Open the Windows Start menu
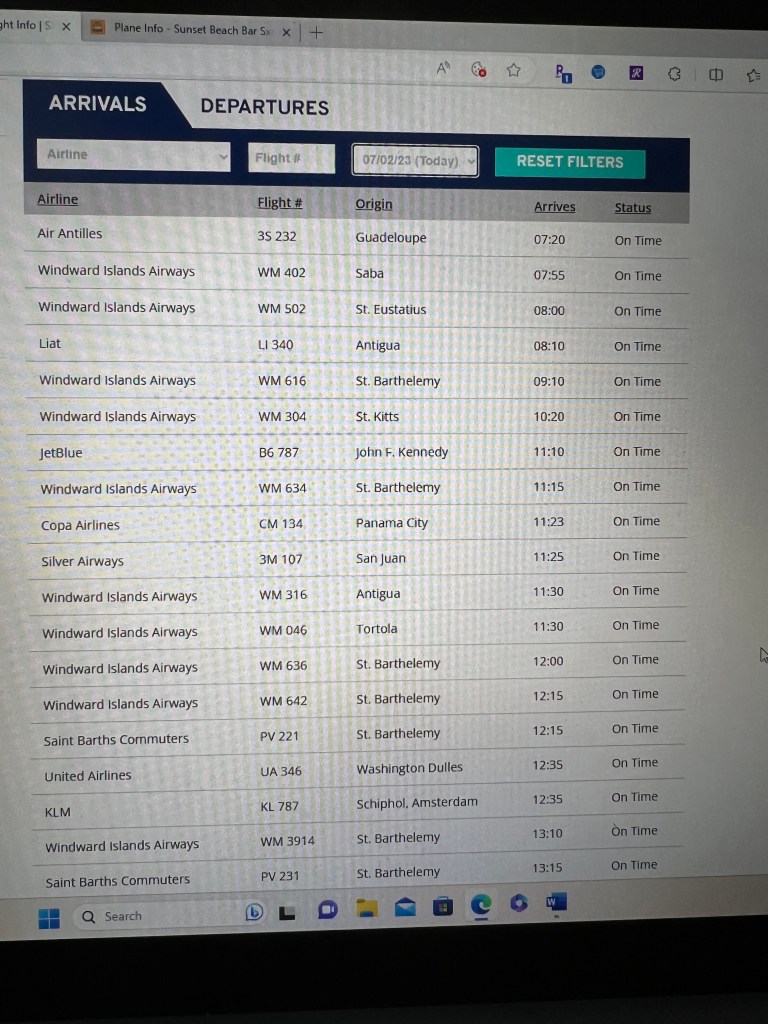768x1024 pixels. (x=49, y=917)
